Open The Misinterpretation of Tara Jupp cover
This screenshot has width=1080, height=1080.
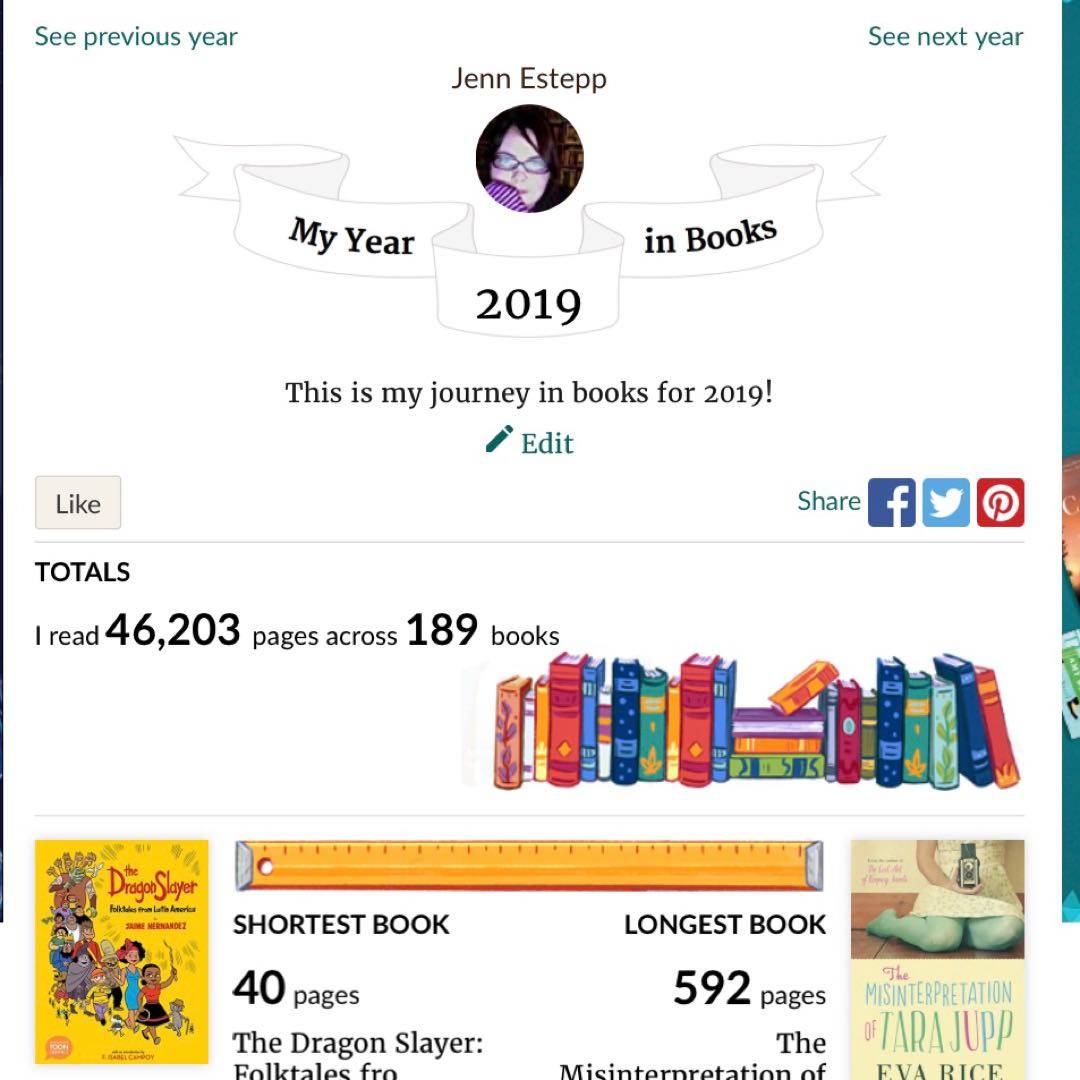pyautogui.click(x=937, y=958)
